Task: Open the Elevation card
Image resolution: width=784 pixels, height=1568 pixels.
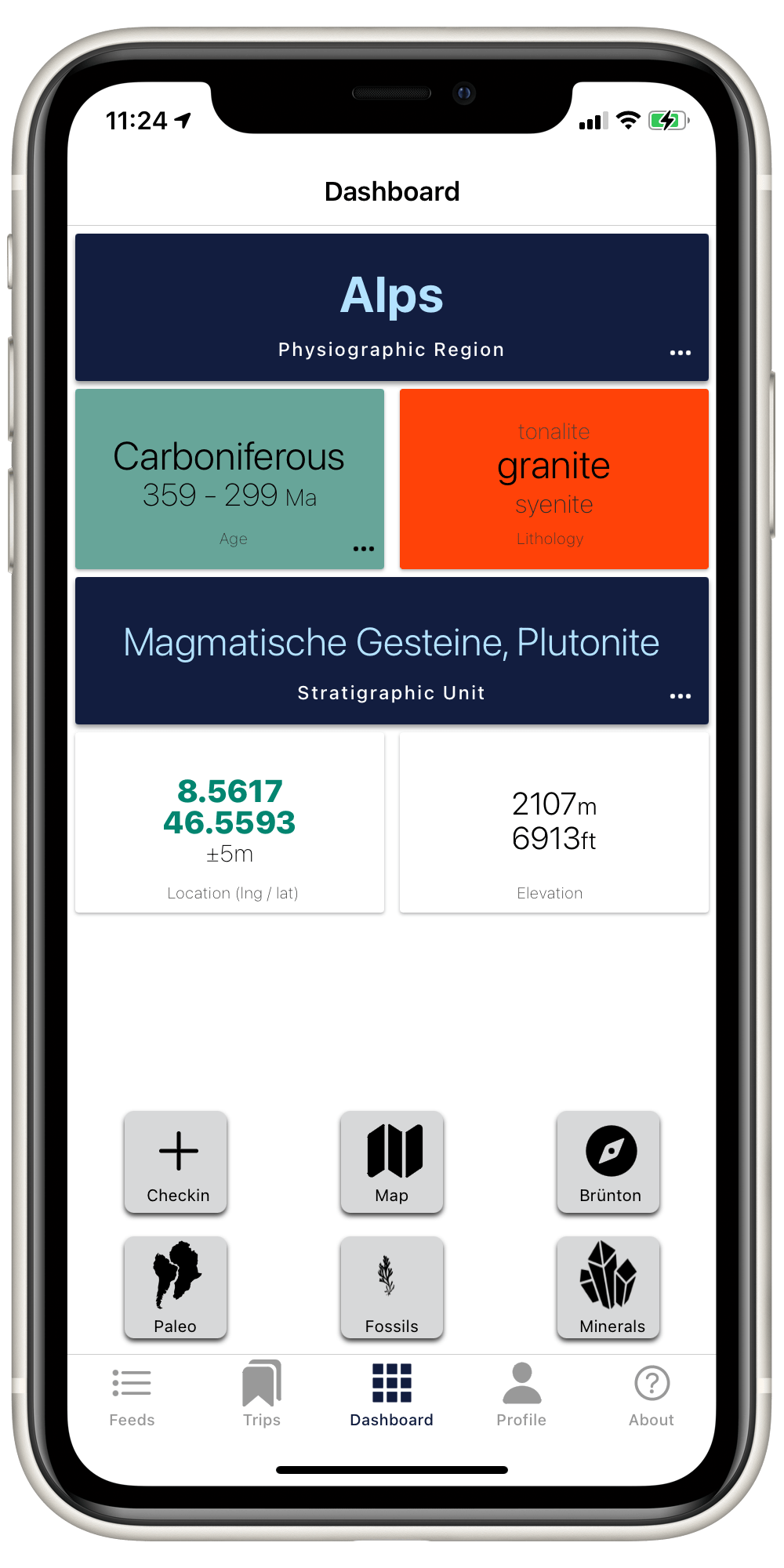Action: click(554, 822)
